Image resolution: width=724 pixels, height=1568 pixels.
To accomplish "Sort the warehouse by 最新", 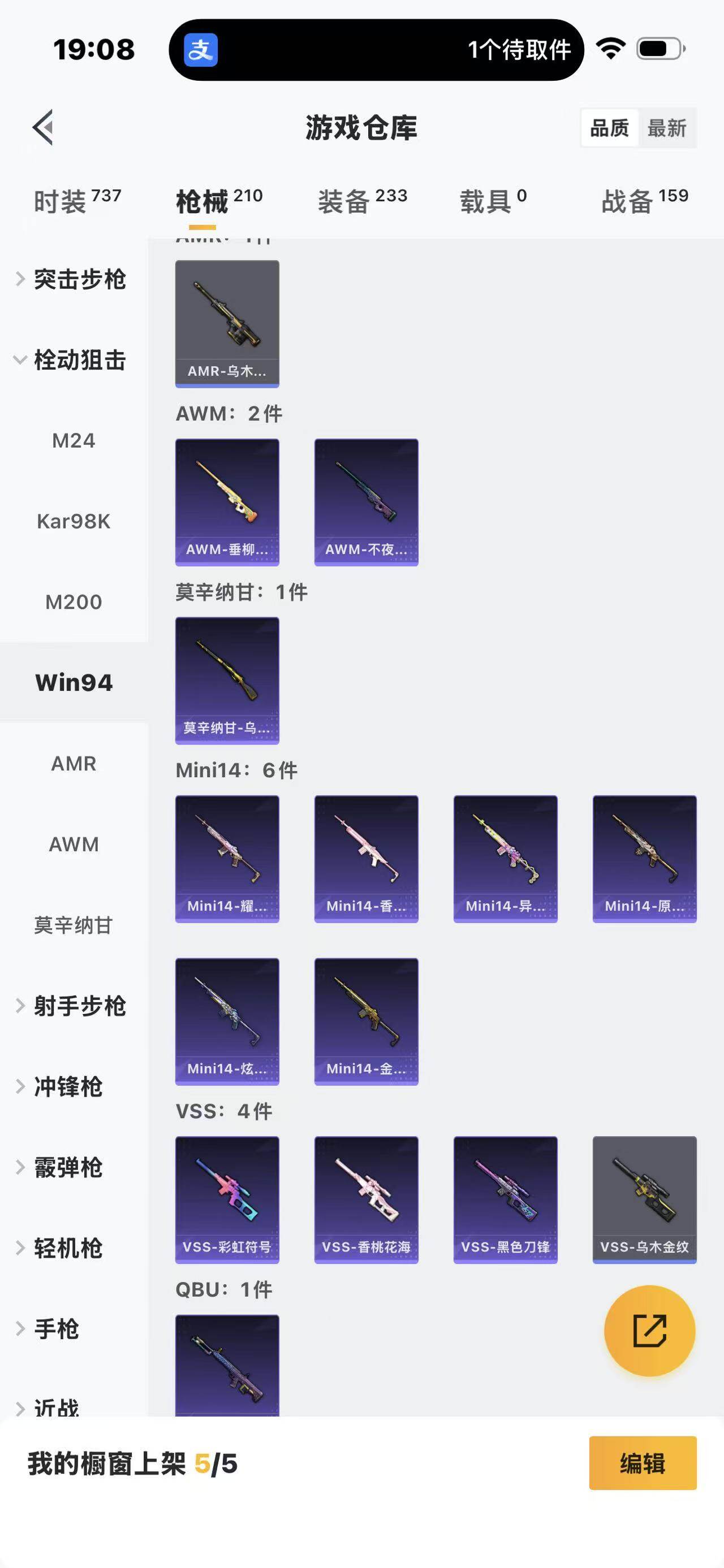I will (x=667, y=128).
